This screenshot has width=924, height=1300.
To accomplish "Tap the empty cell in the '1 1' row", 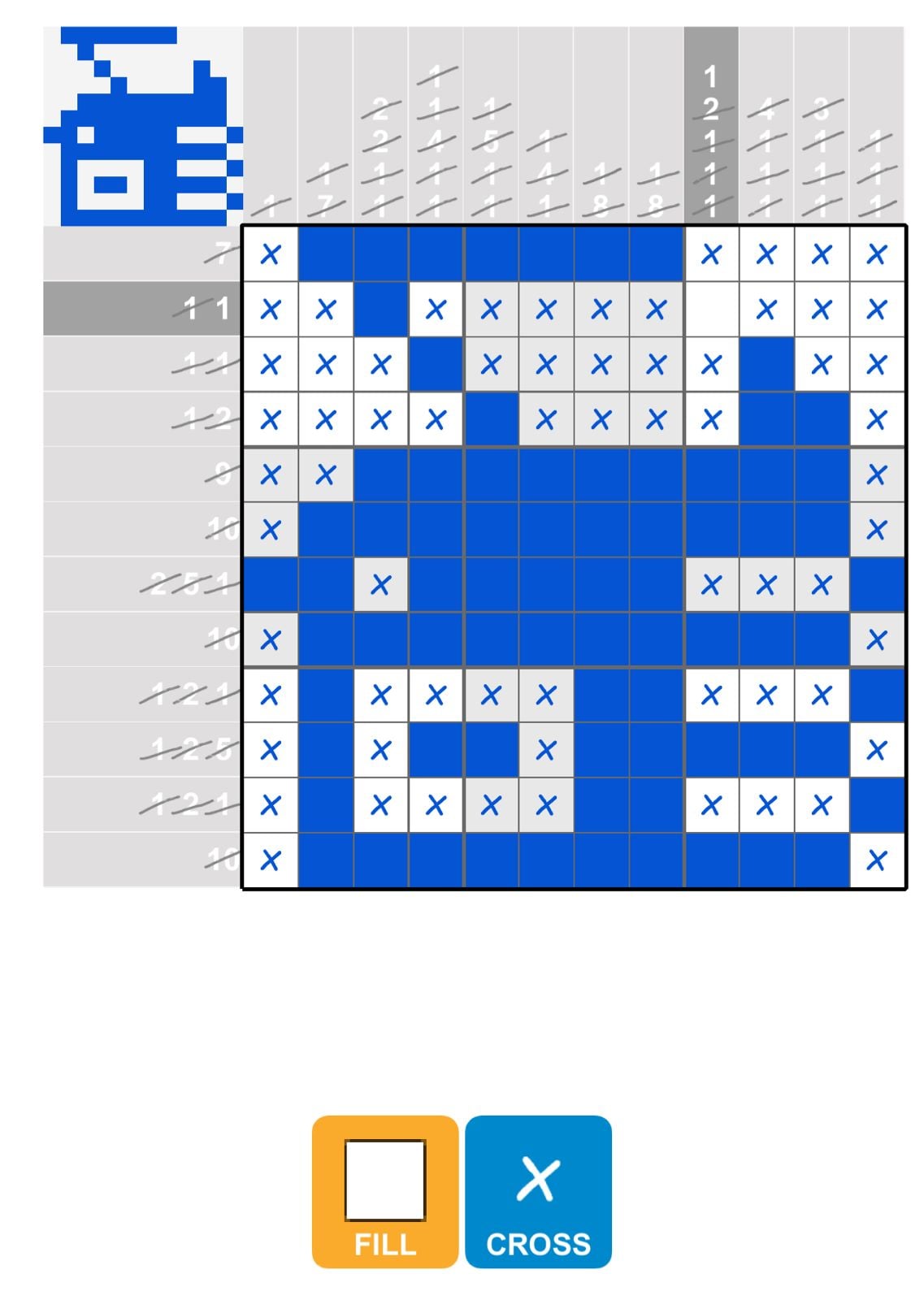I will click(x=711, y=310).
